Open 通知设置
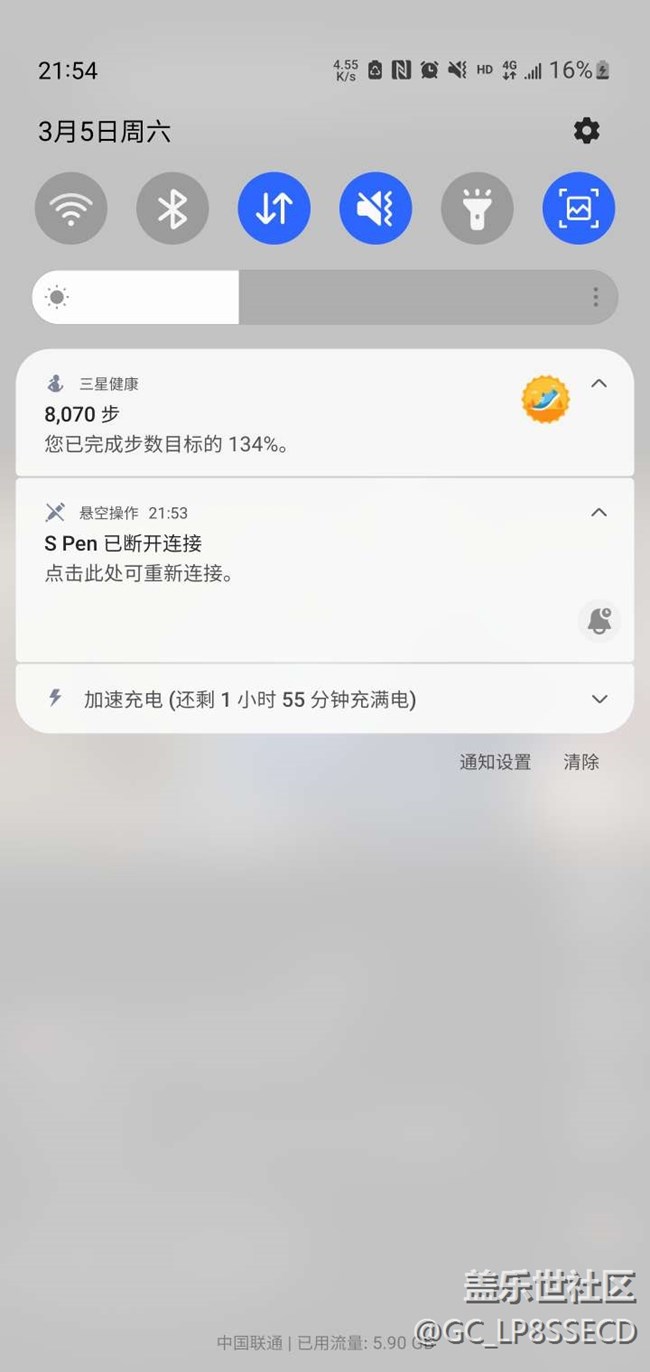The width and height of the screenshot is (650, 1372). click(495, 762)
